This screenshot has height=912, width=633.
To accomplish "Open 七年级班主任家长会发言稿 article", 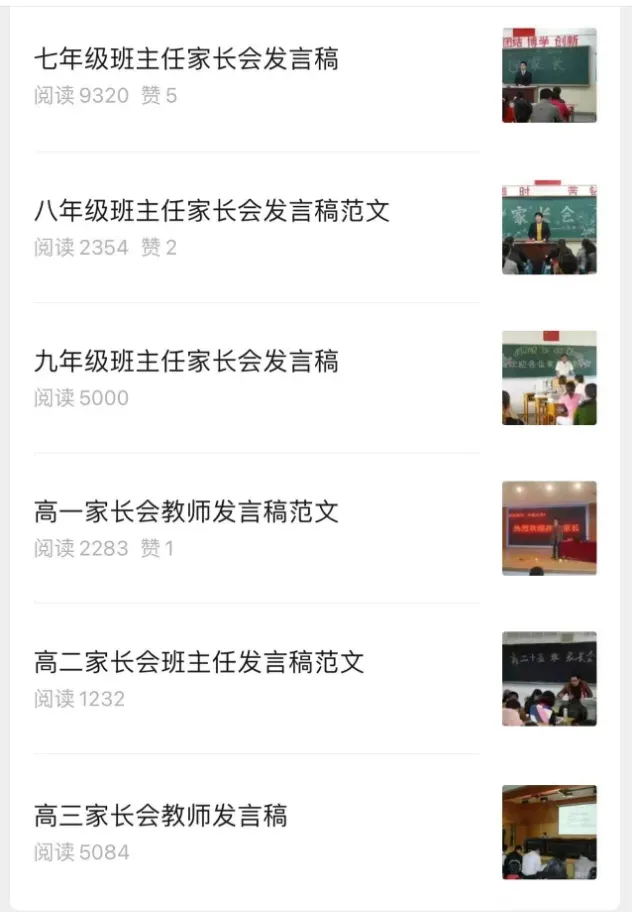I will (x=187, y=60).
